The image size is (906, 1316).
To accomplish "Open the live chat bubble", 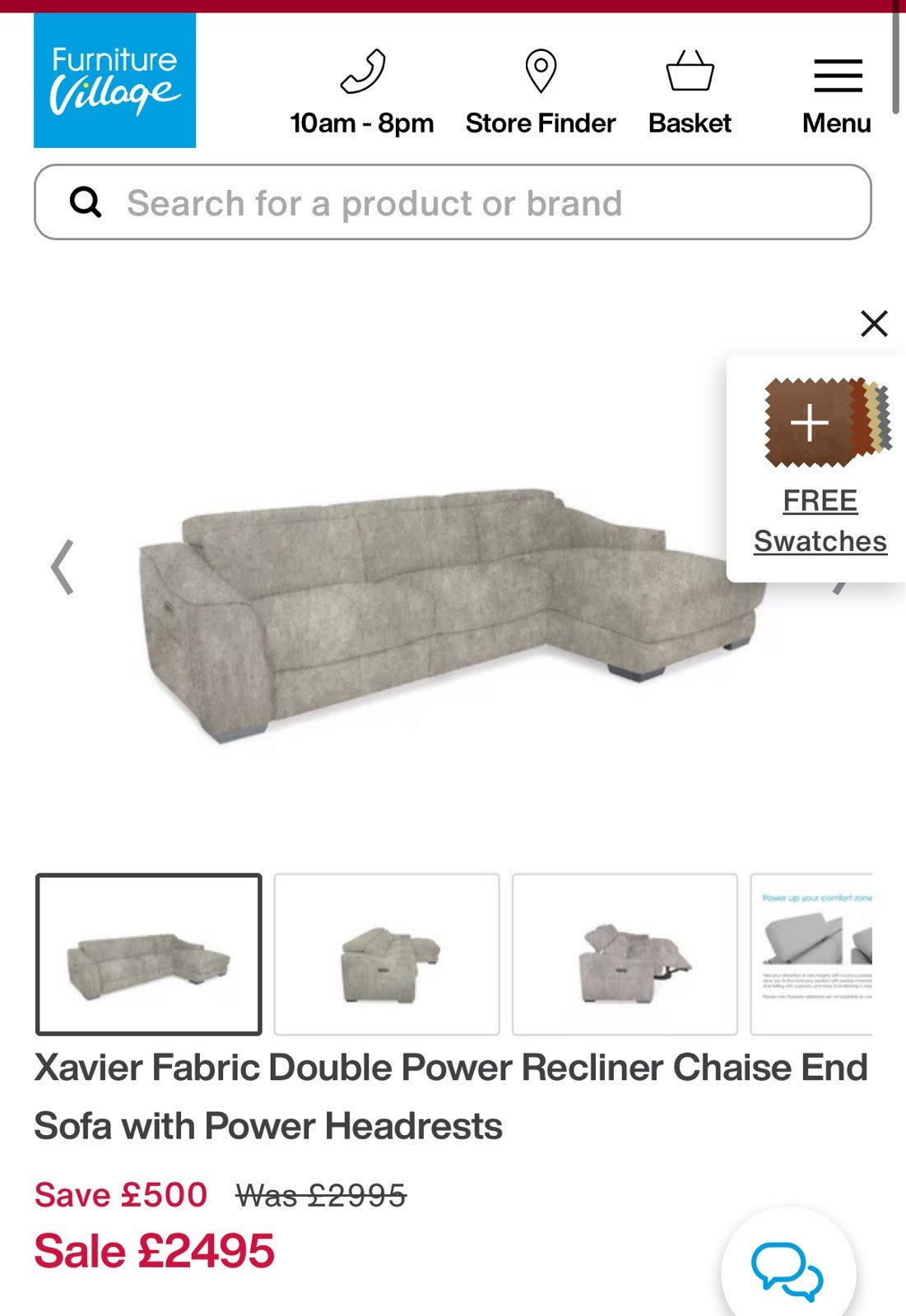I will [788, 1271].
